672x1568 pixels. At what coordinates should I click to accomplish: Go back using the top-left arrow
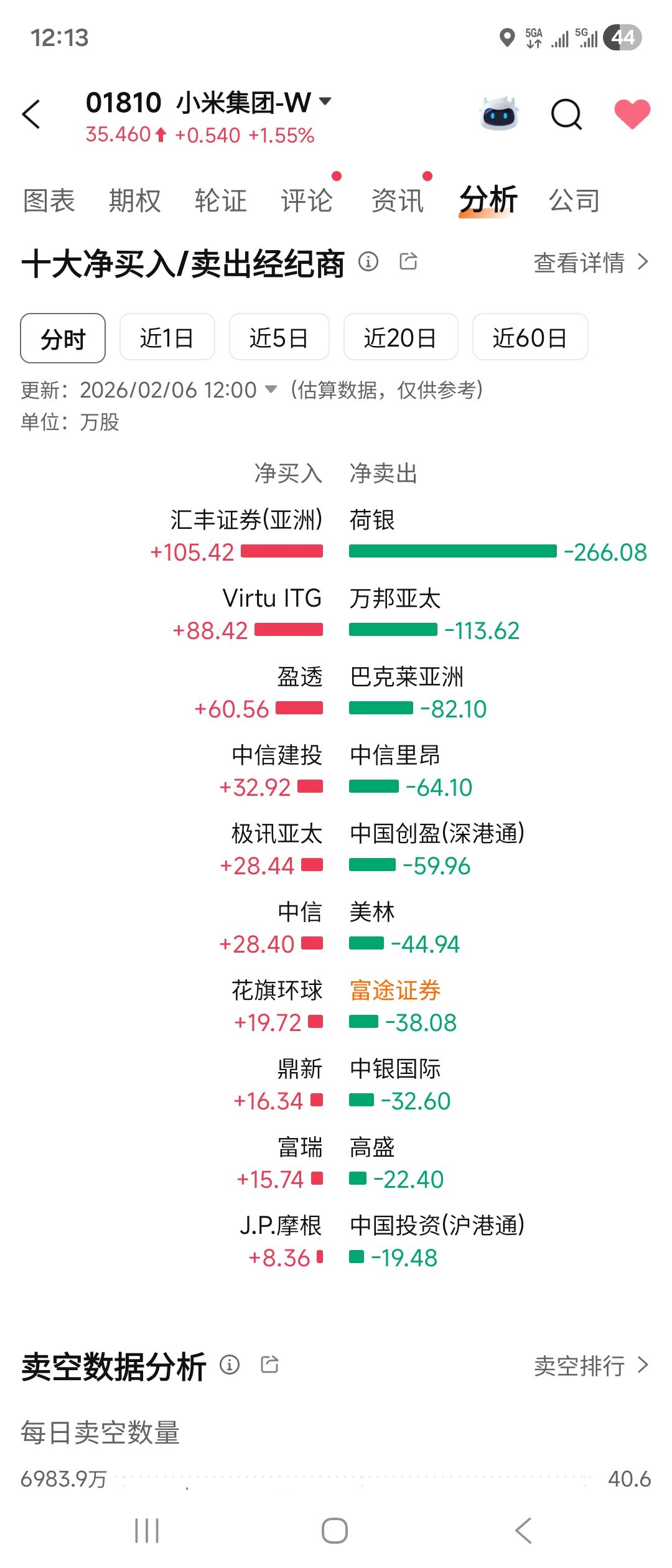click(x=31, y=114)
